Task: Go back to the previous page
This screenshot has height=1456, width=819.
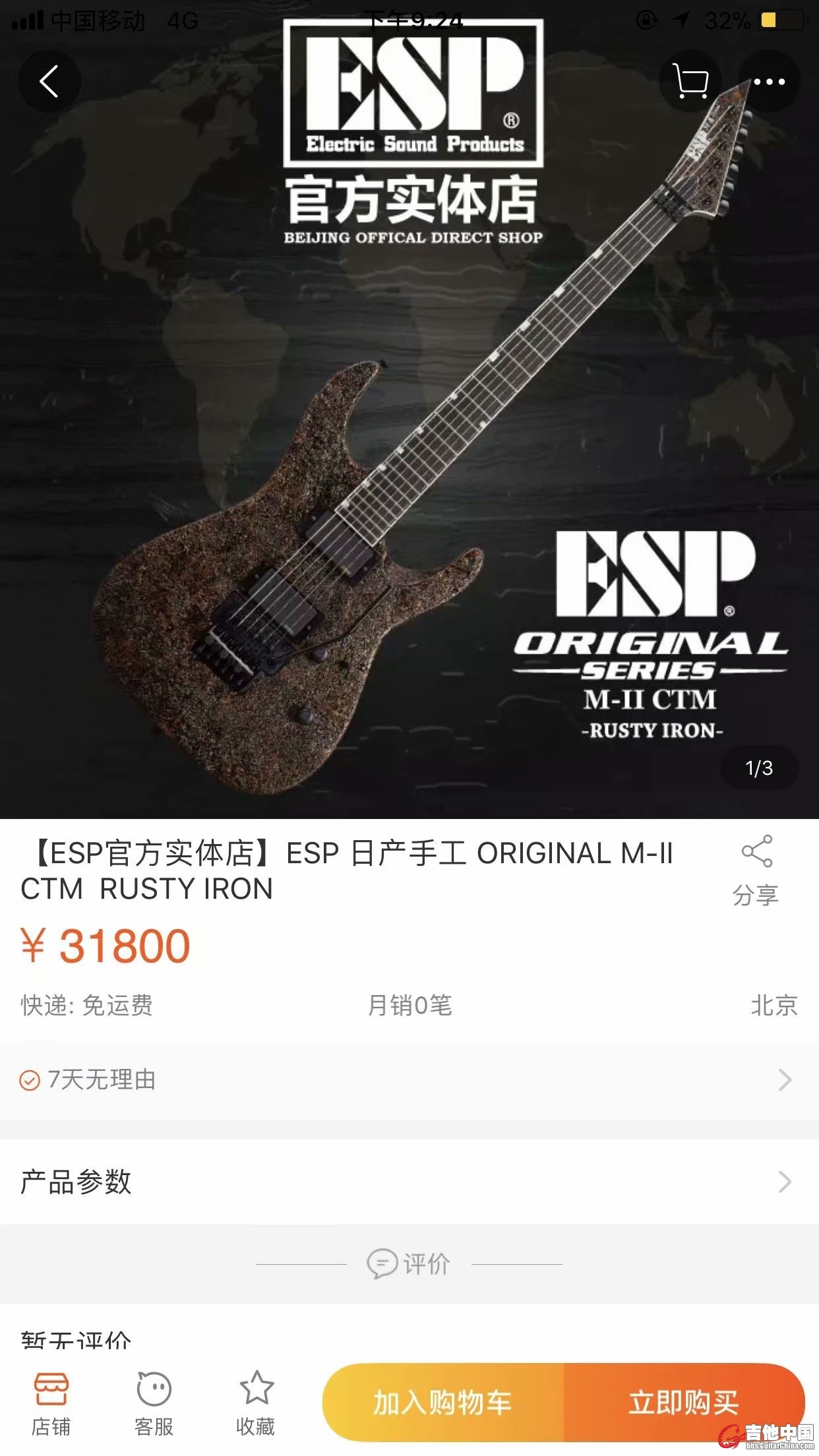Action: click(49, 82)
